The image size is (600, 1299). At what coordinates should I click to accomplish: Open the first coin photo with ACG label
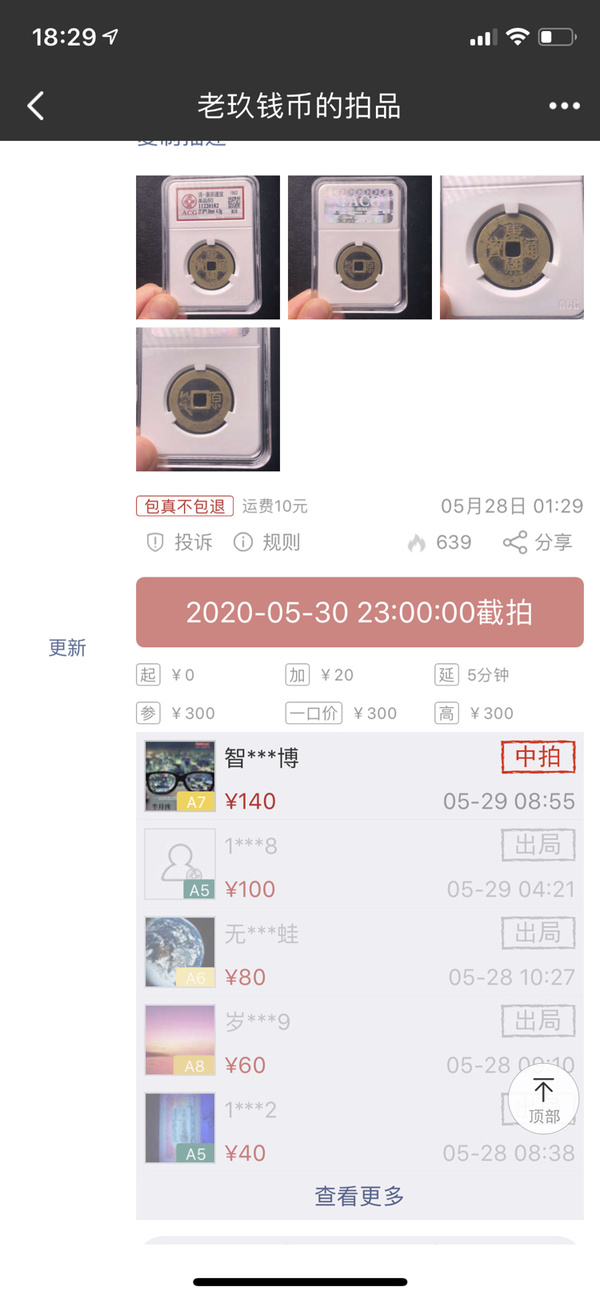point(208,247)
